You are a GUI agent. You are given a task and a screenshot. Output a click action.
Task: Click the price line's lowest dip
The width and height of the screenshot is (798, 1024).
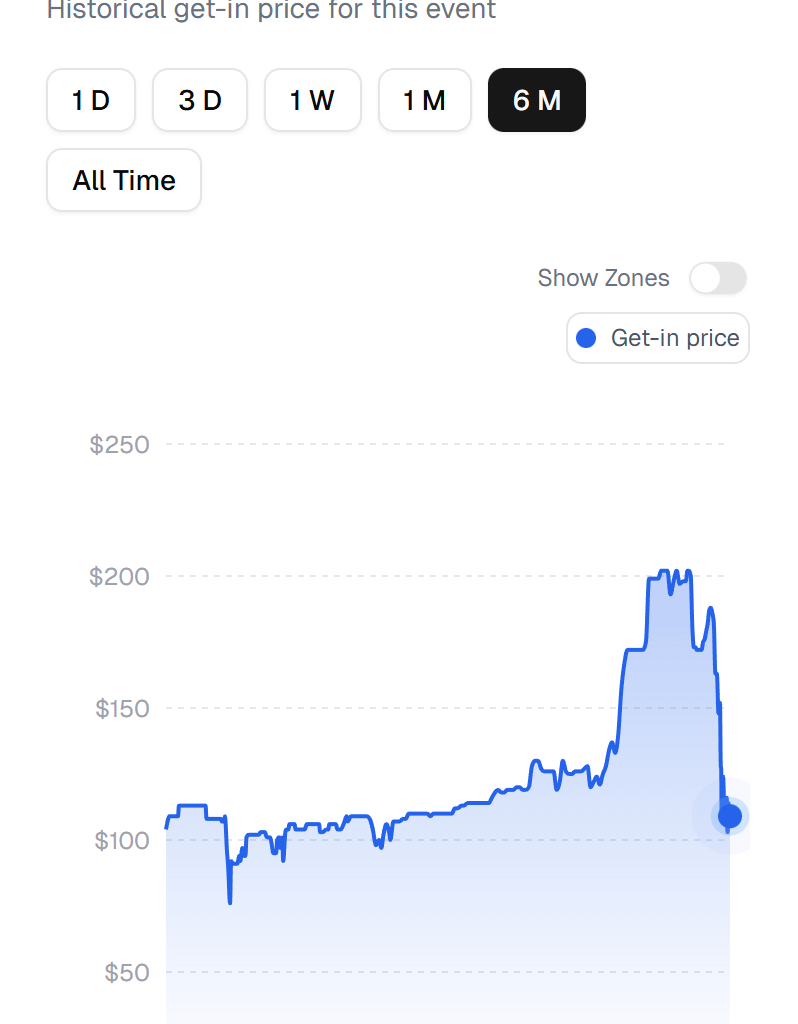pyautogui.click(x=229, y=900)
